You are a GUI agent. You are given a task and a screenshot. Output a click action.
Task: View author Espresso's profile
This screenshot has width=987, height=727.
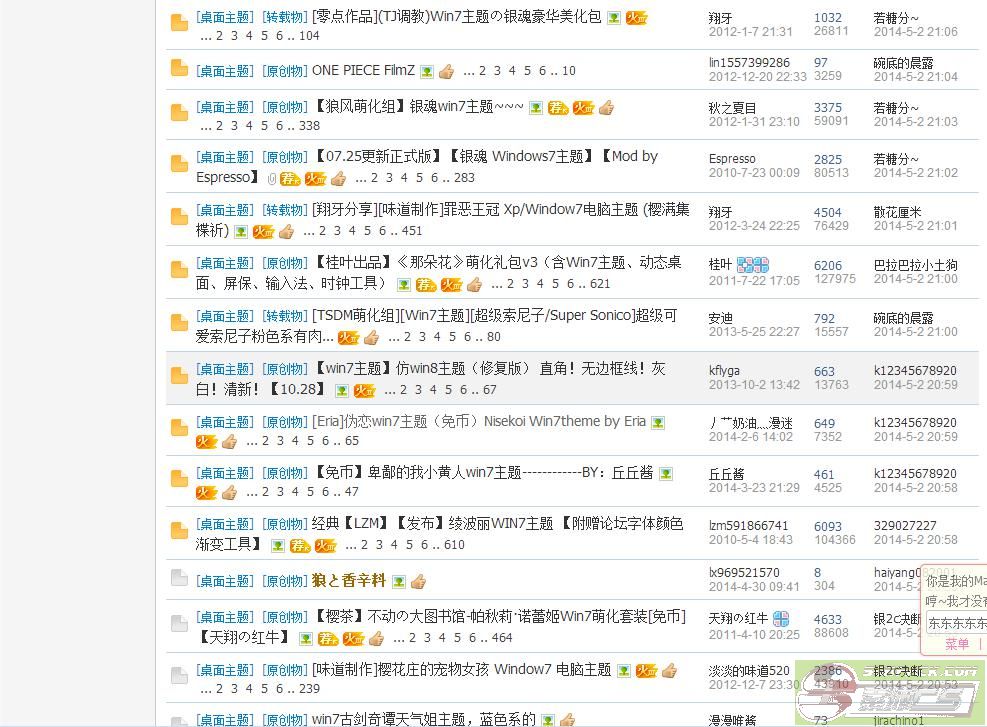tap(732, 159)
